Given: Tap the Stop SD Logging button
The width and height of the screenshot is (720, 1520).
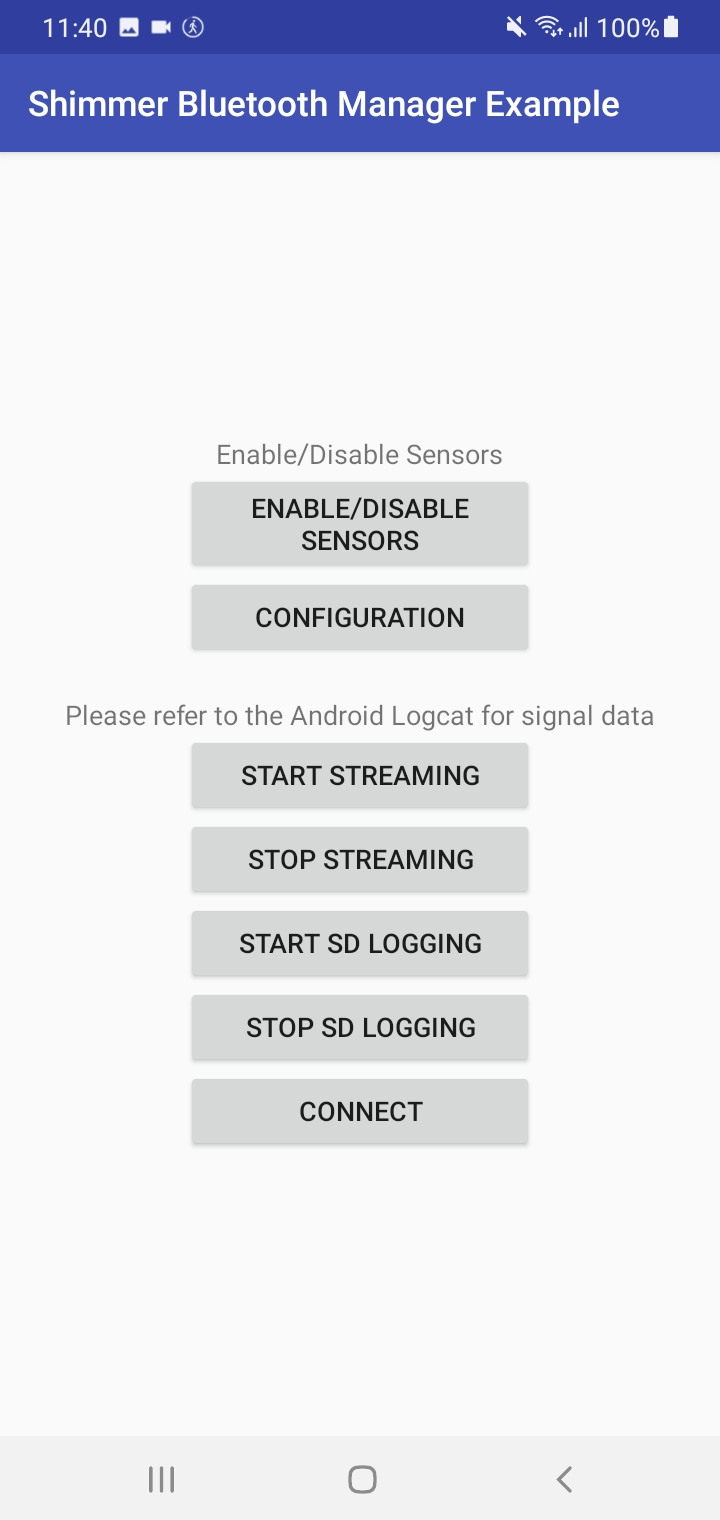Looking at the screenshot, I should point(360,1028).
